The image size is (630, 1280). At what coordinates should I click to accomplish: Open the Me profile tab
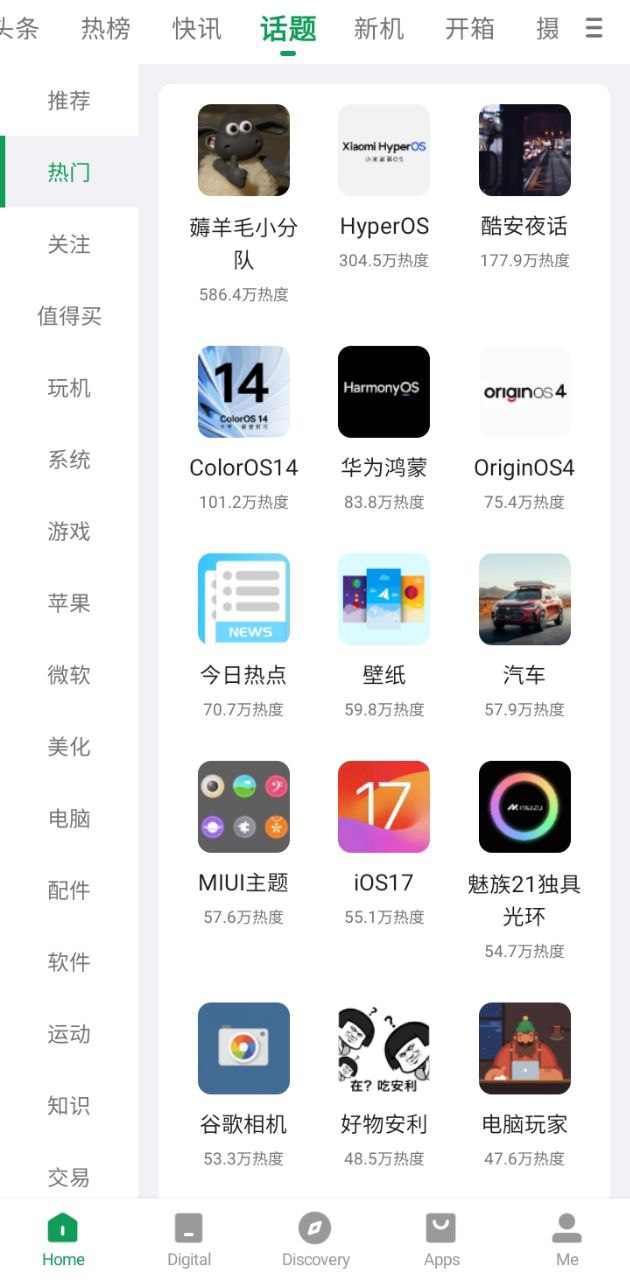tap(567, 1238)
